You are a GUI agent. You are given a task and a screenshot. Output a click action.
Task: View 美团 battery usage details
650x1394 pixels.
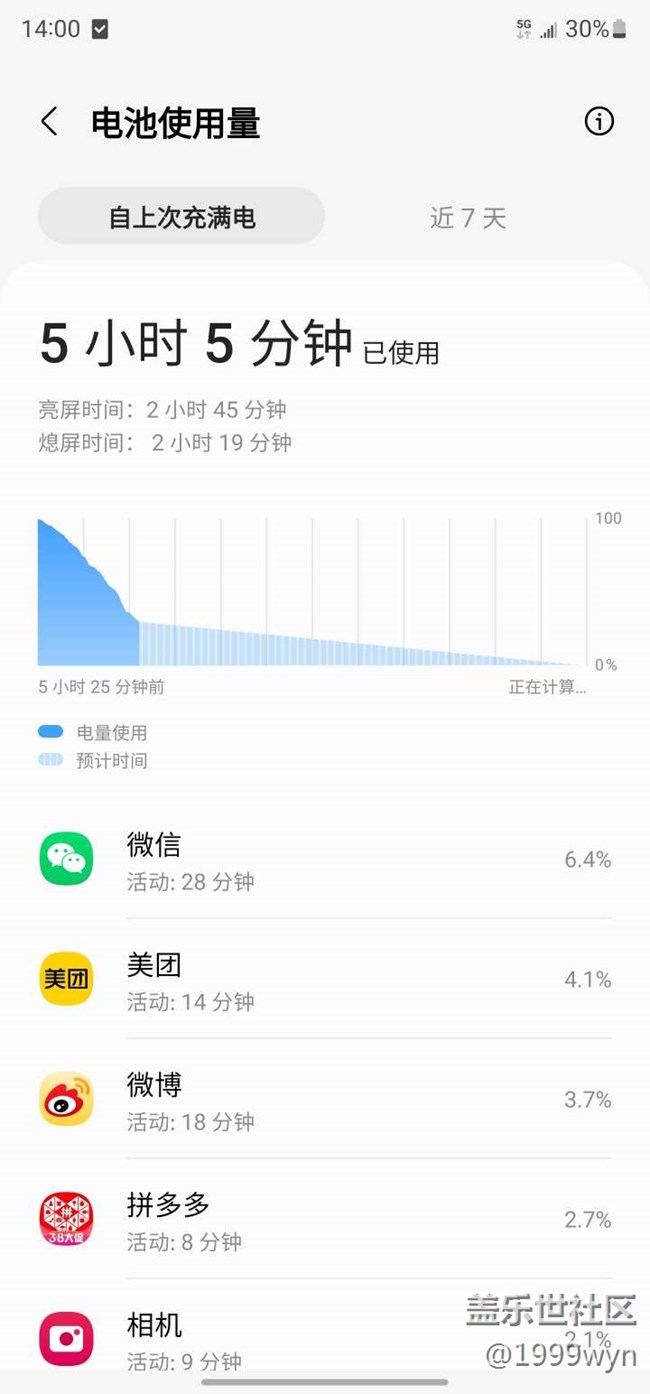pos(325,980)
